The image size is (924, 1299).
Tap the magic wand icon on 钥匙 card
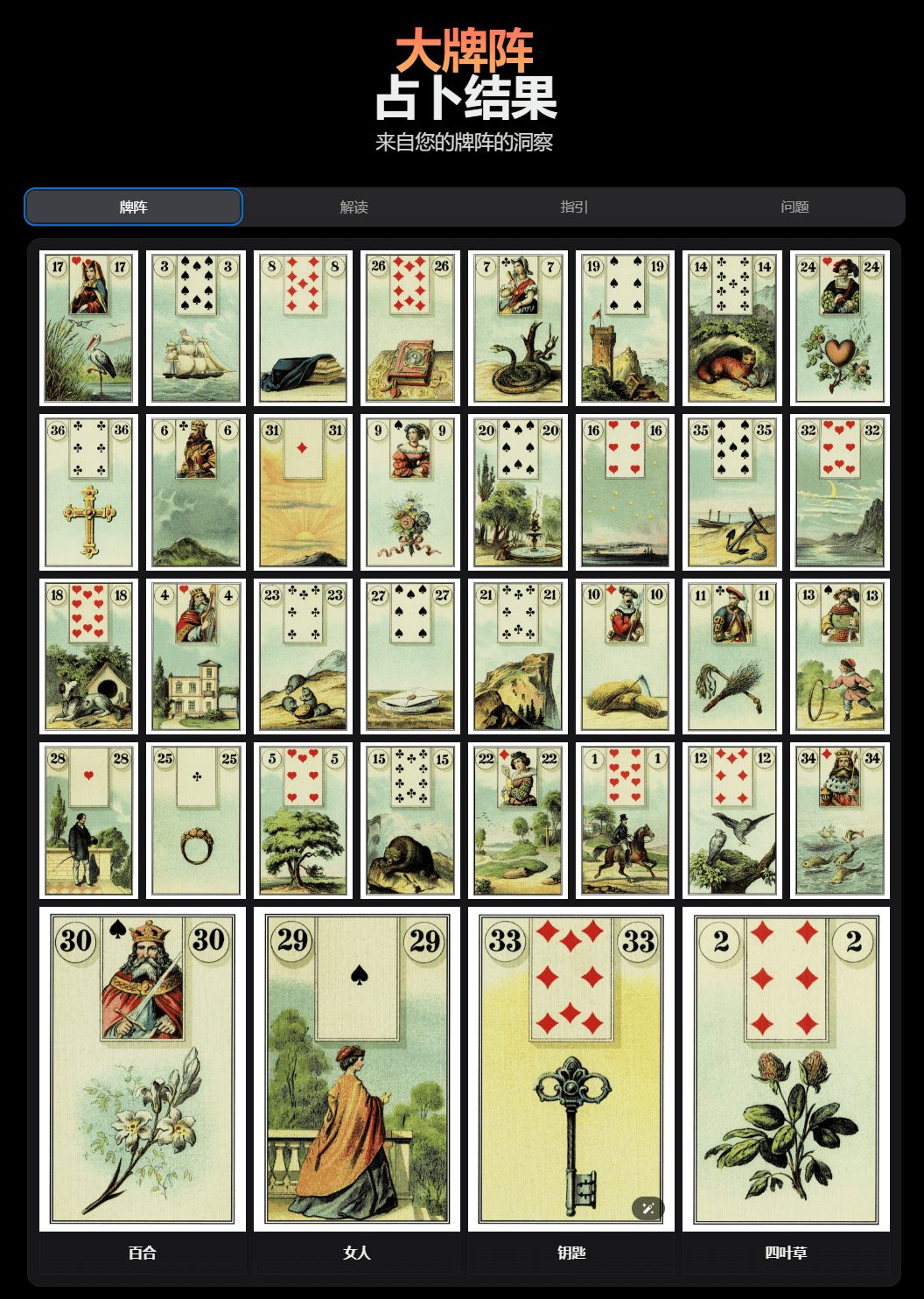[648, 1209]
